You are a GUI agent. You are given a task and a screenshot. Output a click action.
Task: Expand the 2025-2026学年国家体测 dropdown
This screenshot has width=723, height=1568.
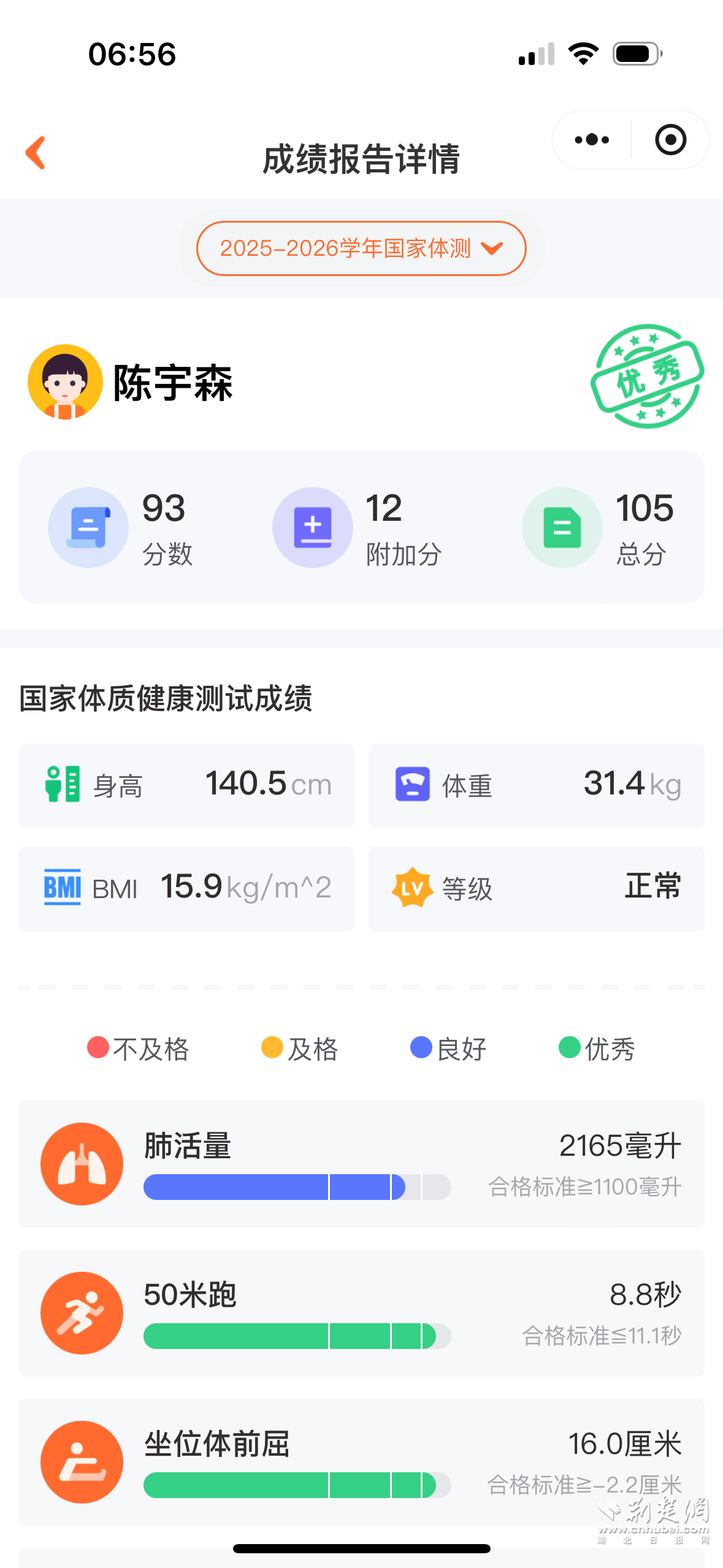[x=361, y=248]
